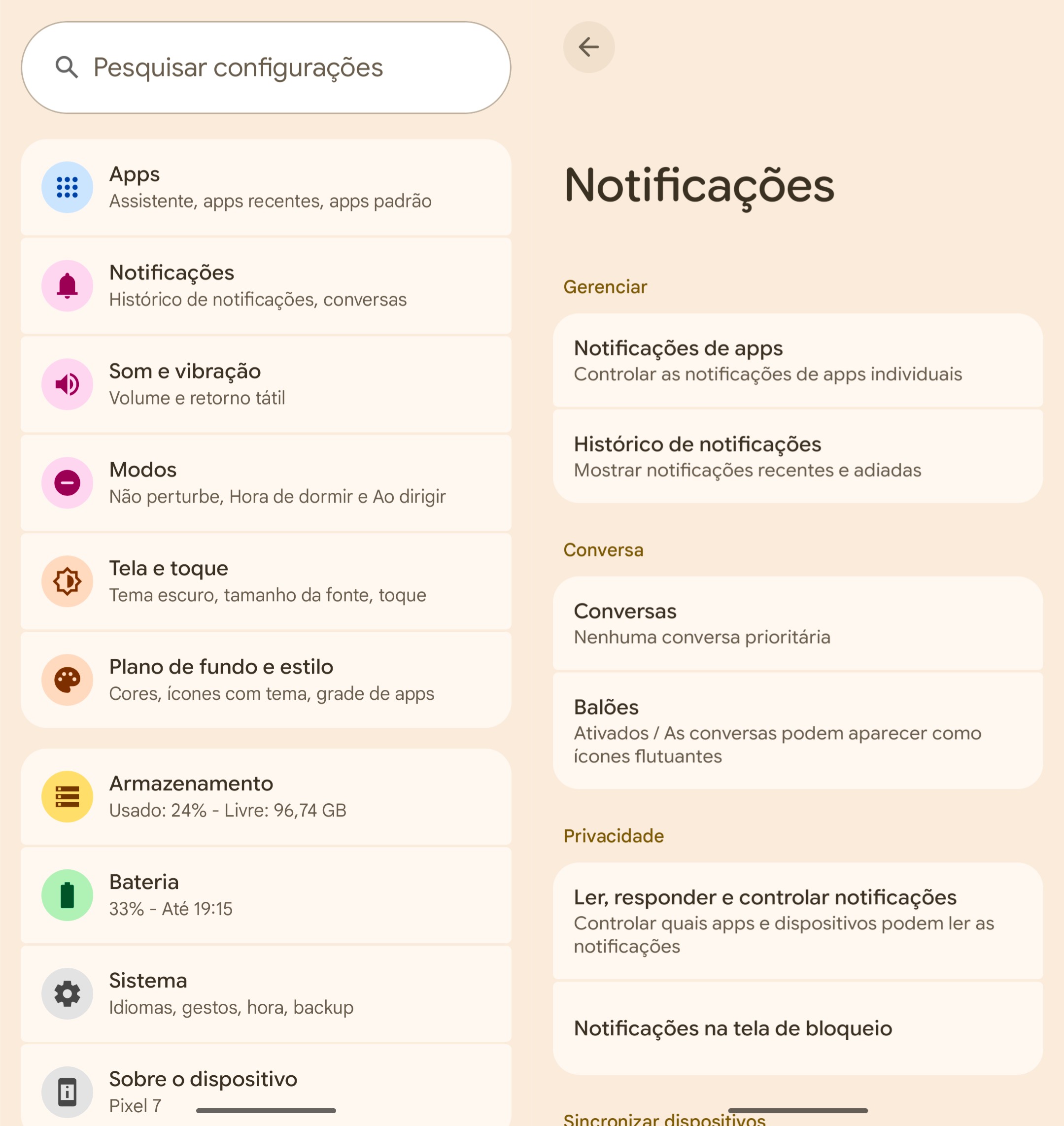Open Sincronizar dispositivos at the bottom
Image resolution: width=1064 pixels, height=1126 pixels.
coord(796,1120)
